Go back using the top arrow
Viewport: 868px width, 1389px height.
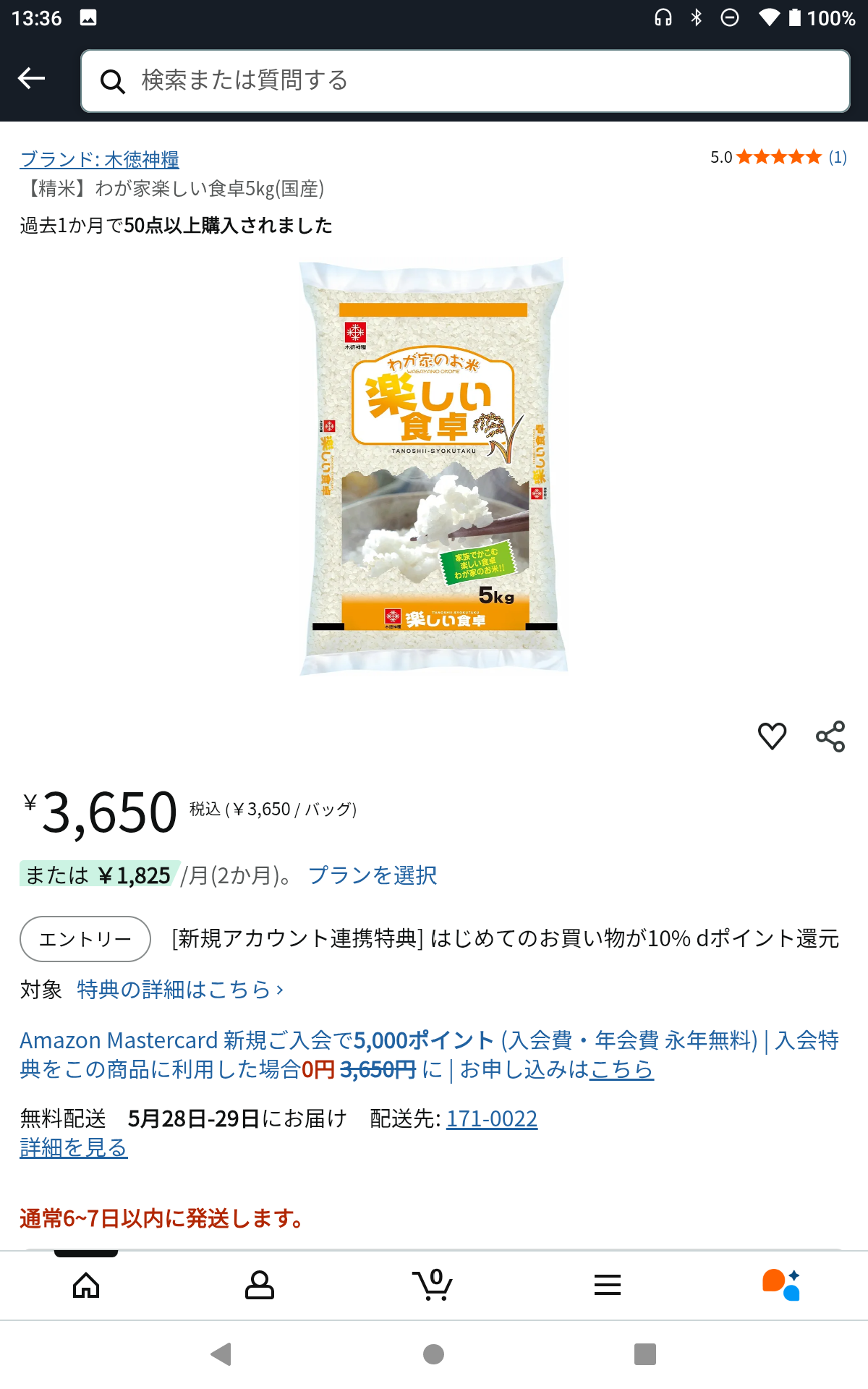[x=32, y=78]
